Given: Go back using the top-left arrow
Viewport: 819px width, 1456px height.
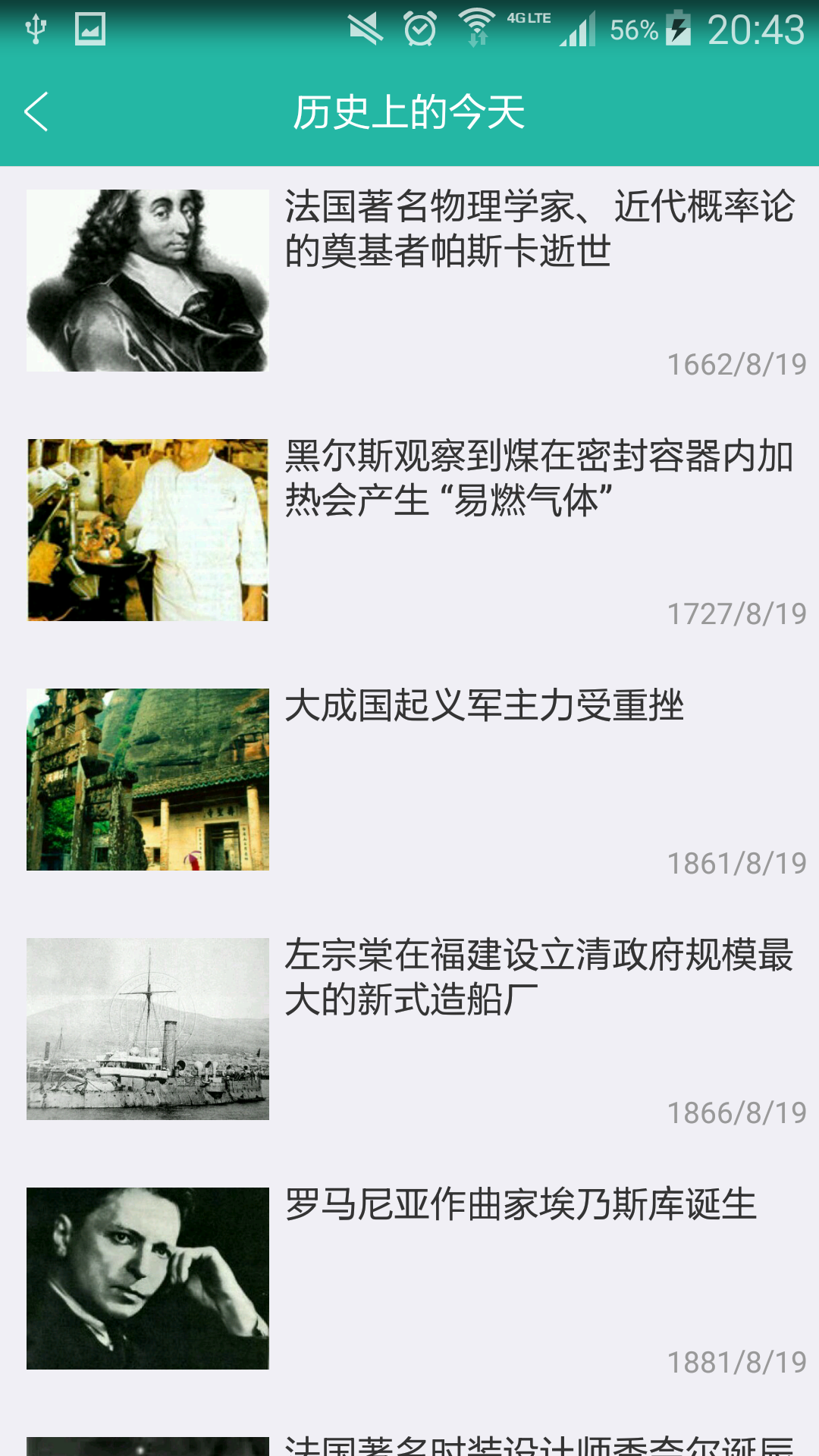Looking at the screenshot, I should tap(36, 112).
